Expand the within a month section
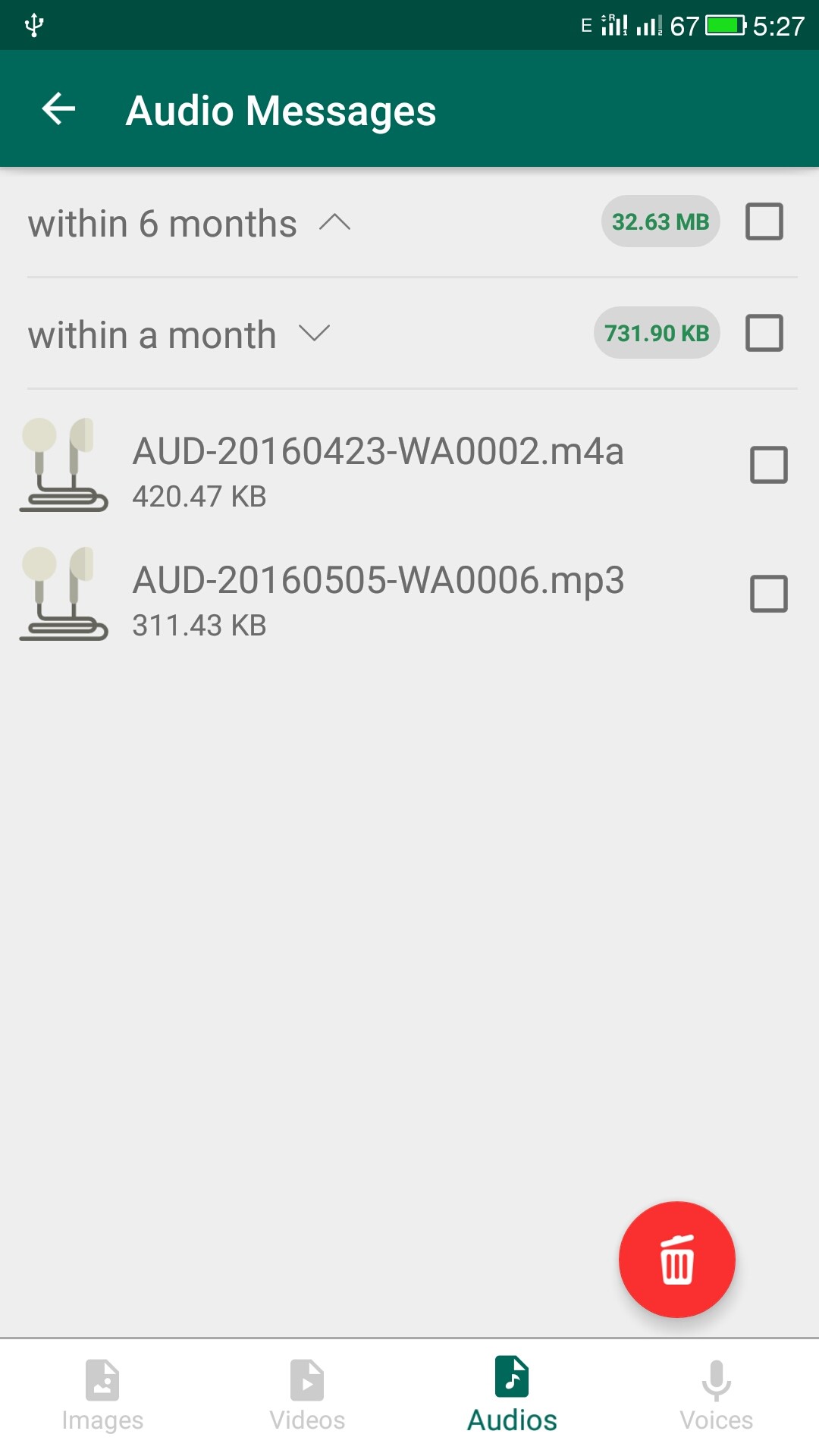 click(314, 334)
